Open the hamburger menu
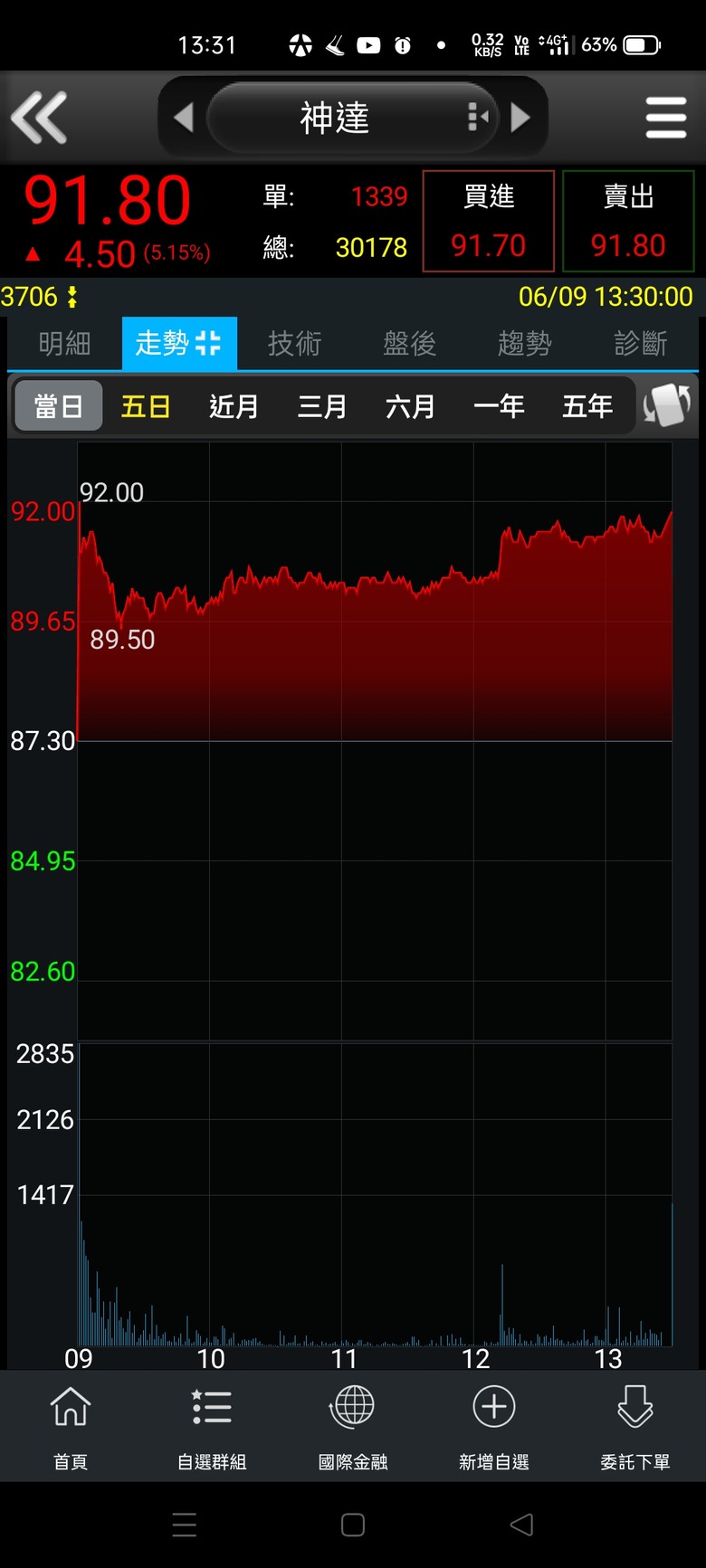Viewport: 706px width, 1568px height. (x=666, y=118)
